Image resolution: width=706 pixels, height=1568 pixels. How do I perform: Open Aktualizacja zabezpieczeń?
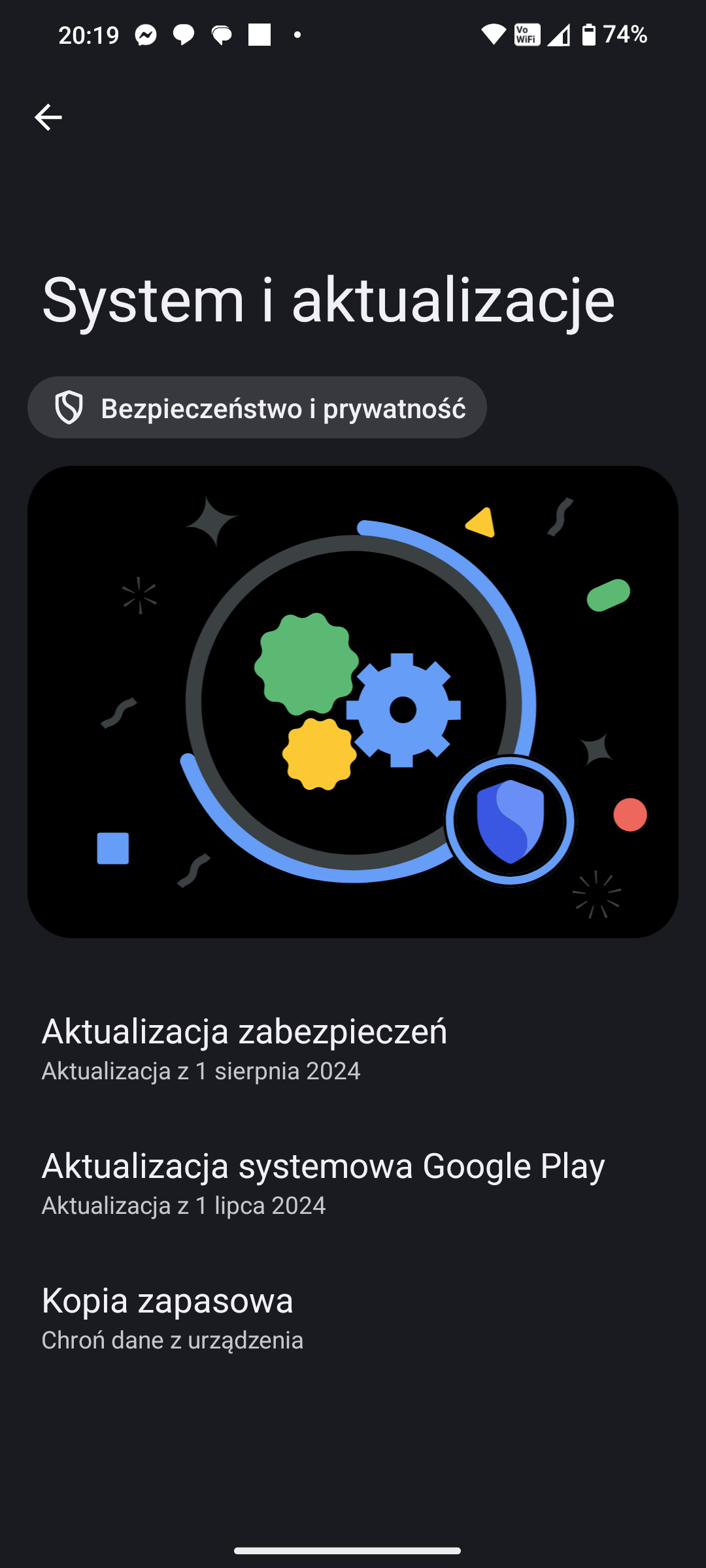pyautogui.click(x=244, y=1048)
